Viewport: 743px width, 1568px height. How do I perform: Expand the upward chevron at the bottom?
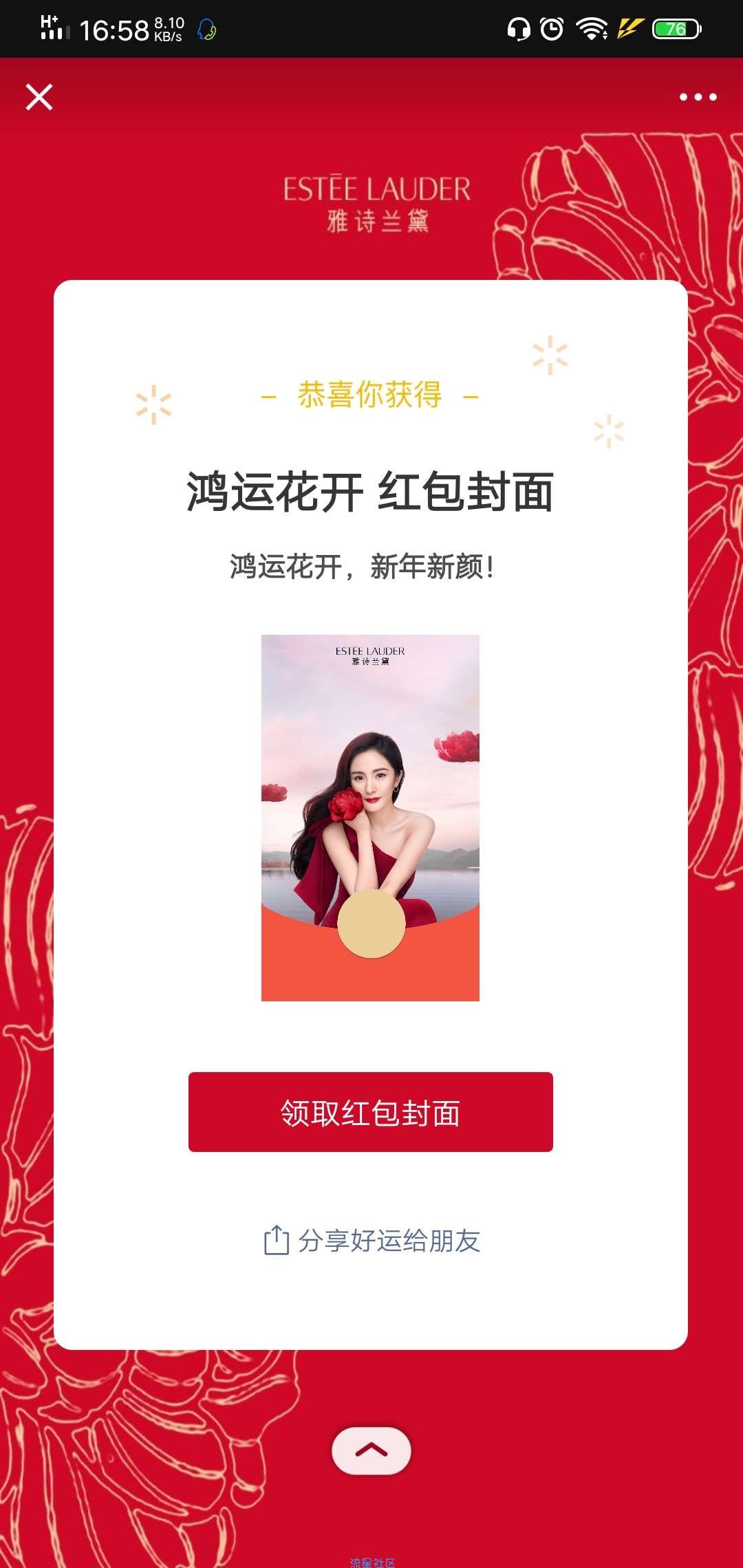pyautogui.click(x=371, y=1451)
